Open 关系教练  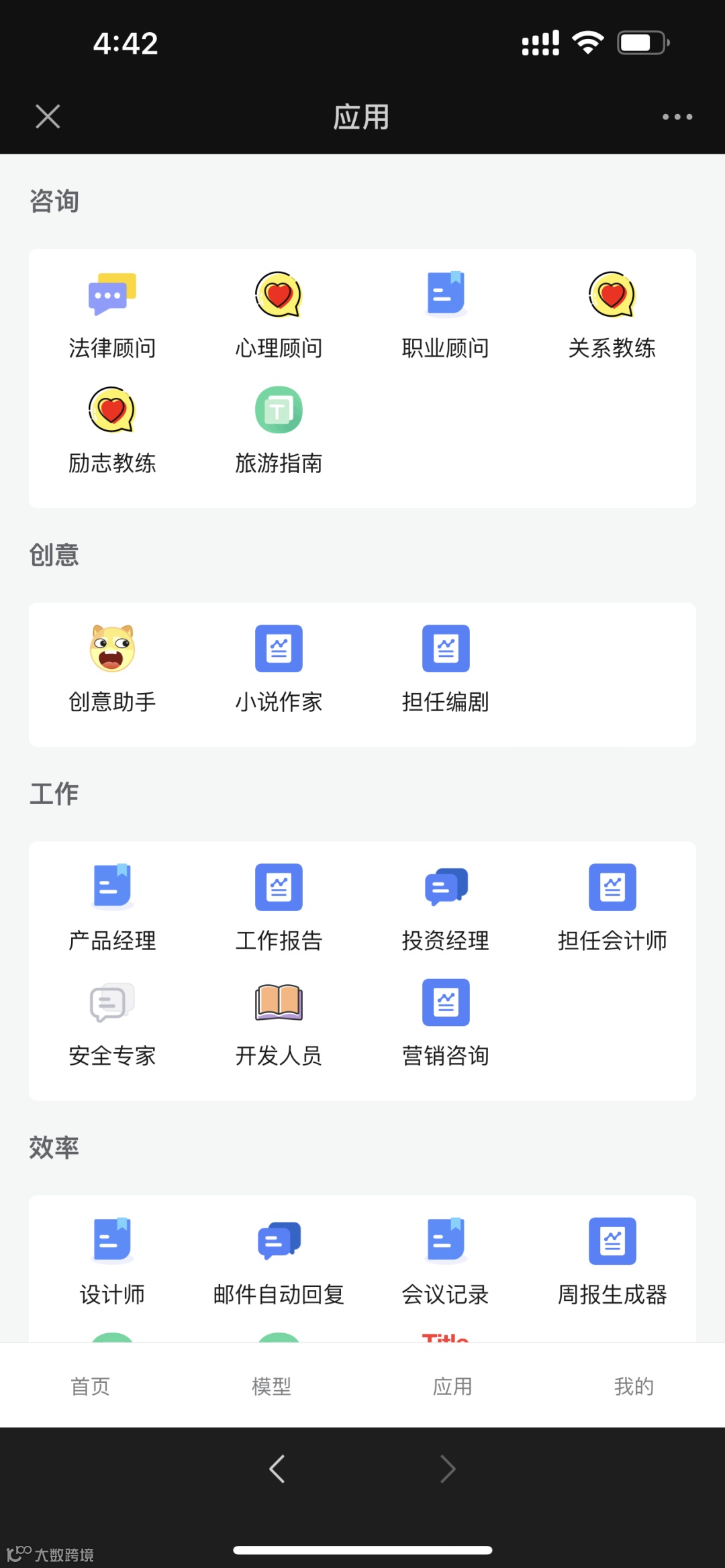(612, 317)
